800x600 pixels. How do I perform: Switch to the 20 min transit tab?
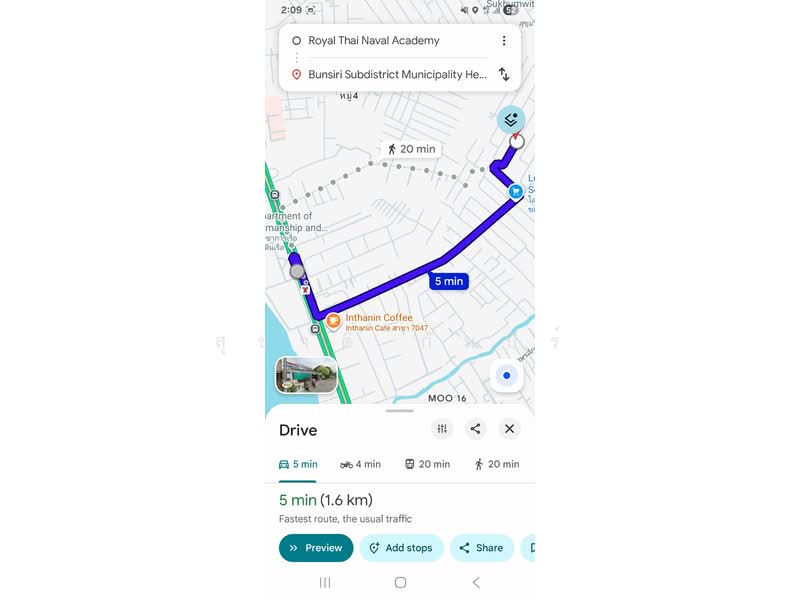click(427, 464)
